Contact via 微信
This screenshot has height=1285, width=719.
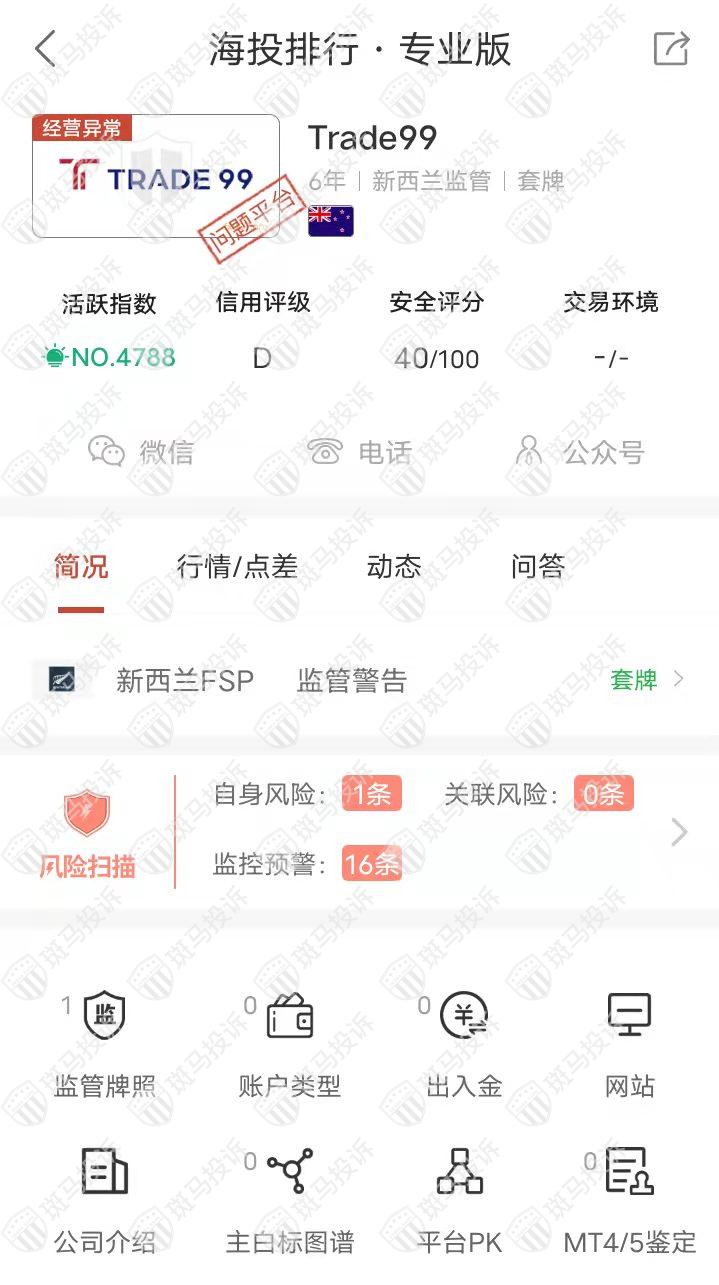point(141,452)
